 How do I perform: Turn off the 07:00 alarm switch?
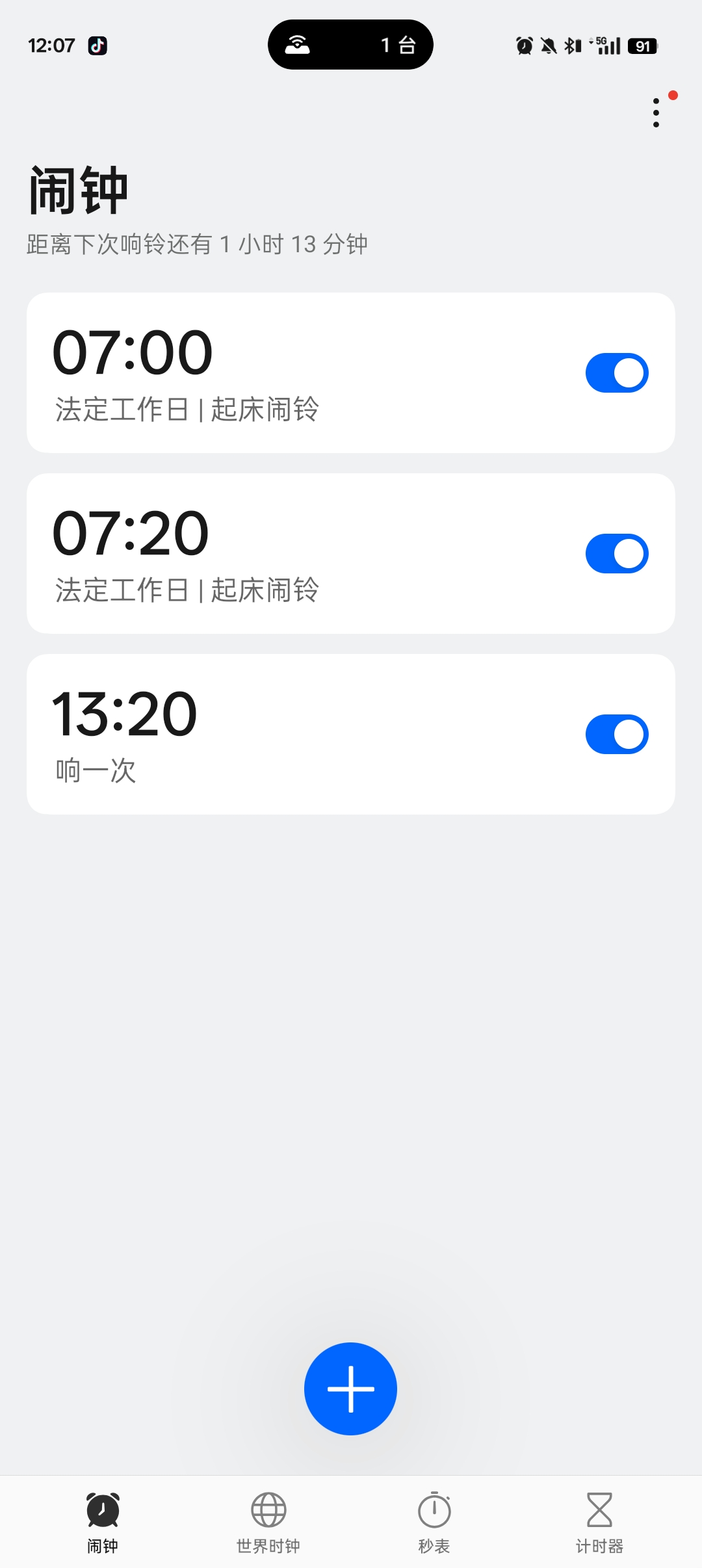617,373
